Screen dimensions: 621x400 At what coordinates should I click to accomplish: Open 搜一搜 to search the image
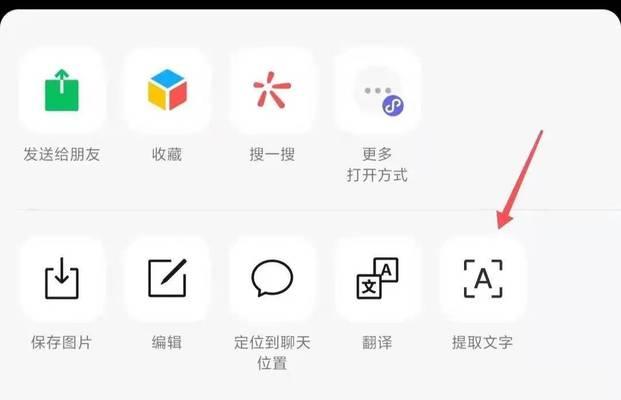[x=272, y=91]
